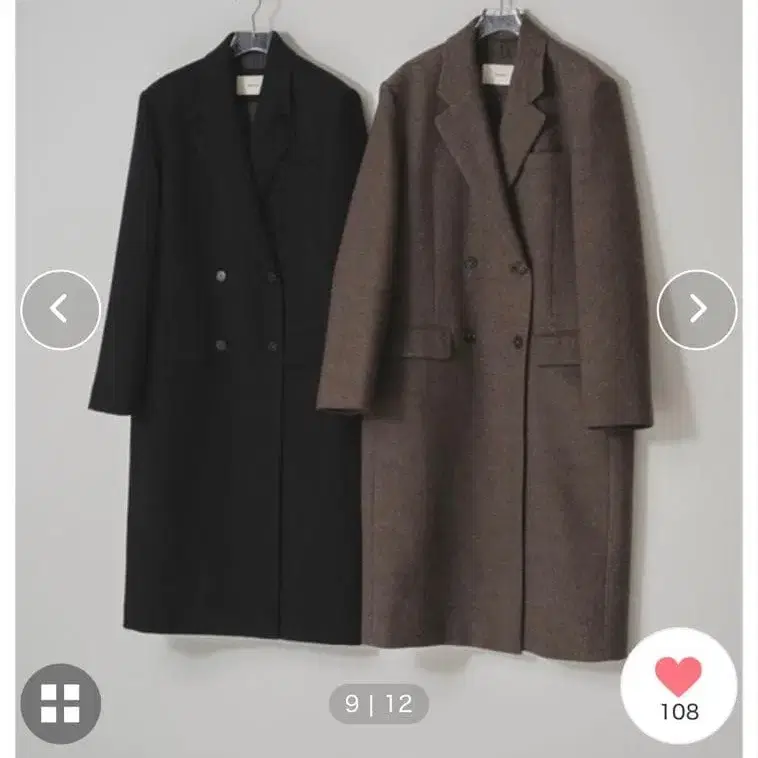Show the next product photo

click(697, 310)
